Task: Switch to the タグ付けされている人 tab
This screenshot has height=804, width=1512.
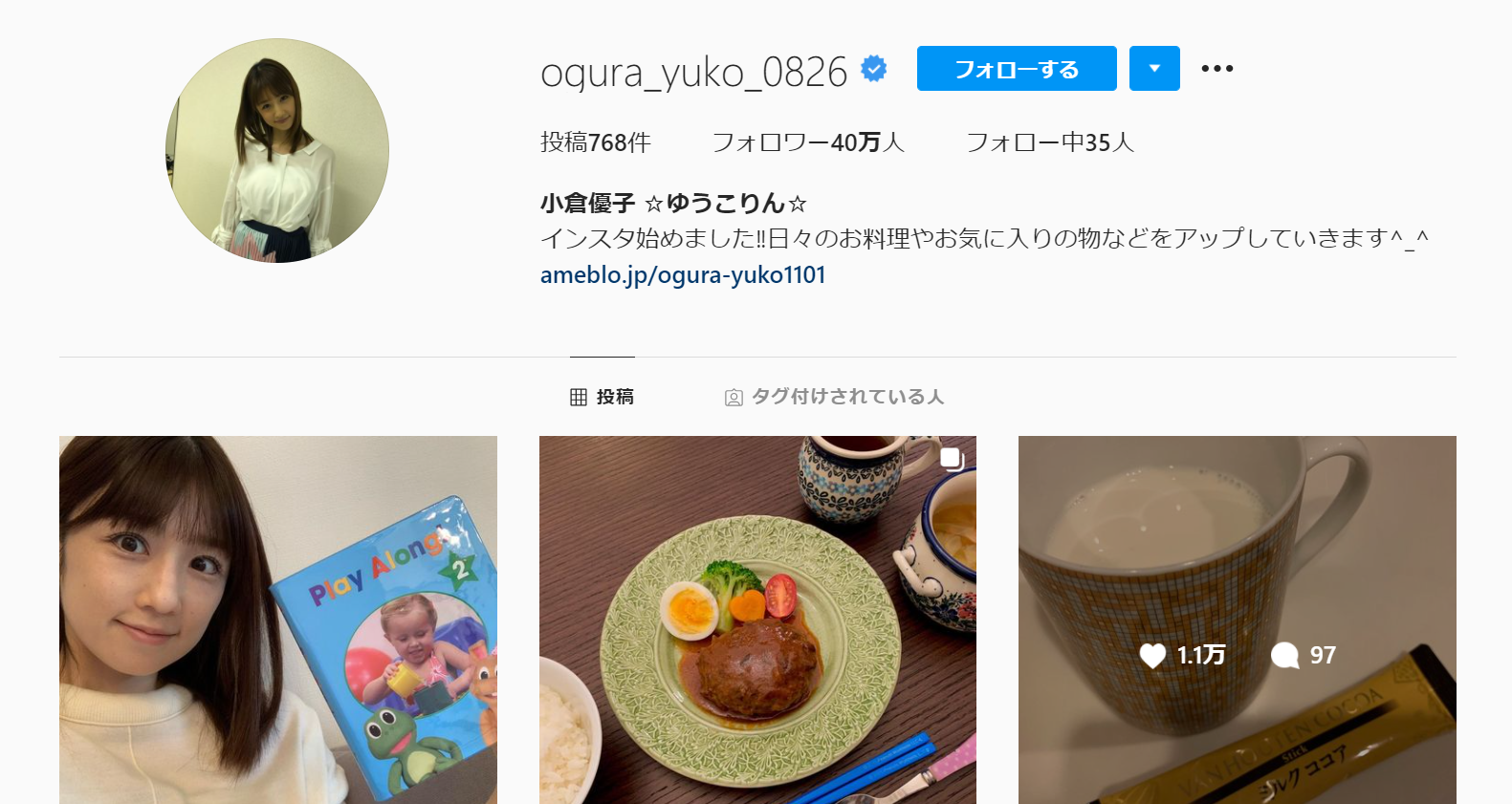Action: [834, 397]
